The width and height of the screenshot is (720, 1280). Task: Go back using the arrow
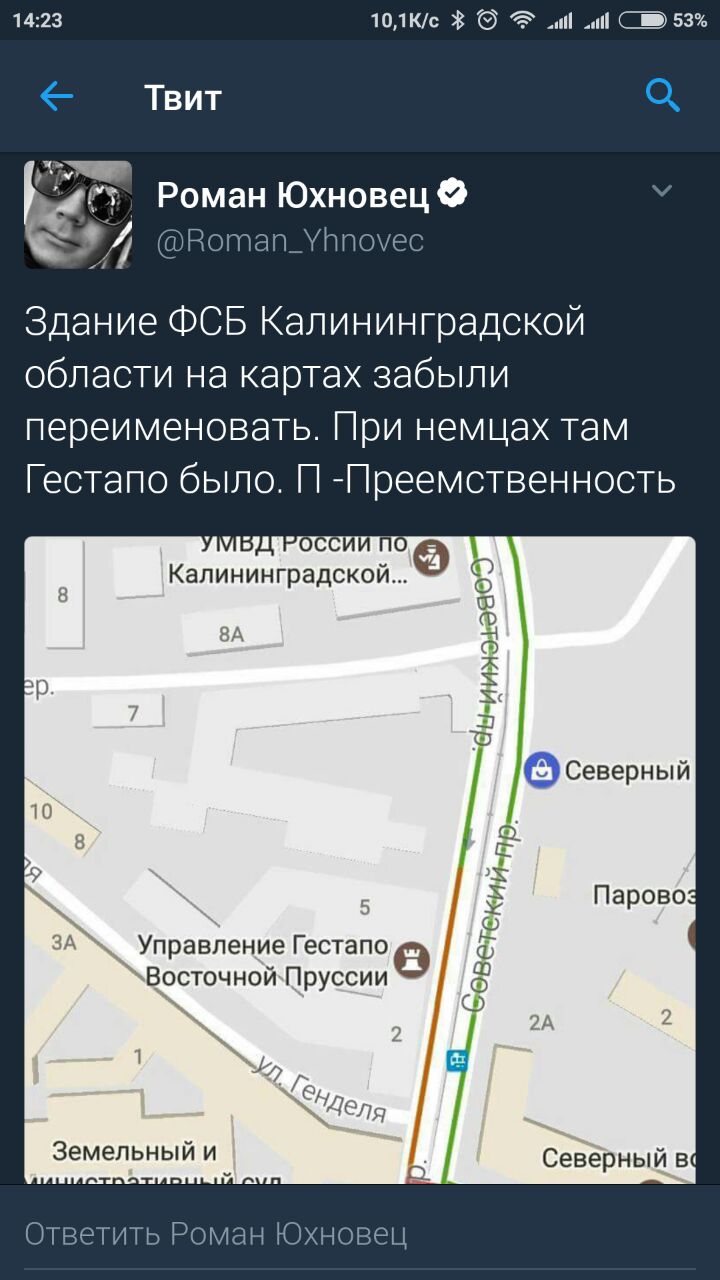pyautogui.click(x=56, y=97)
